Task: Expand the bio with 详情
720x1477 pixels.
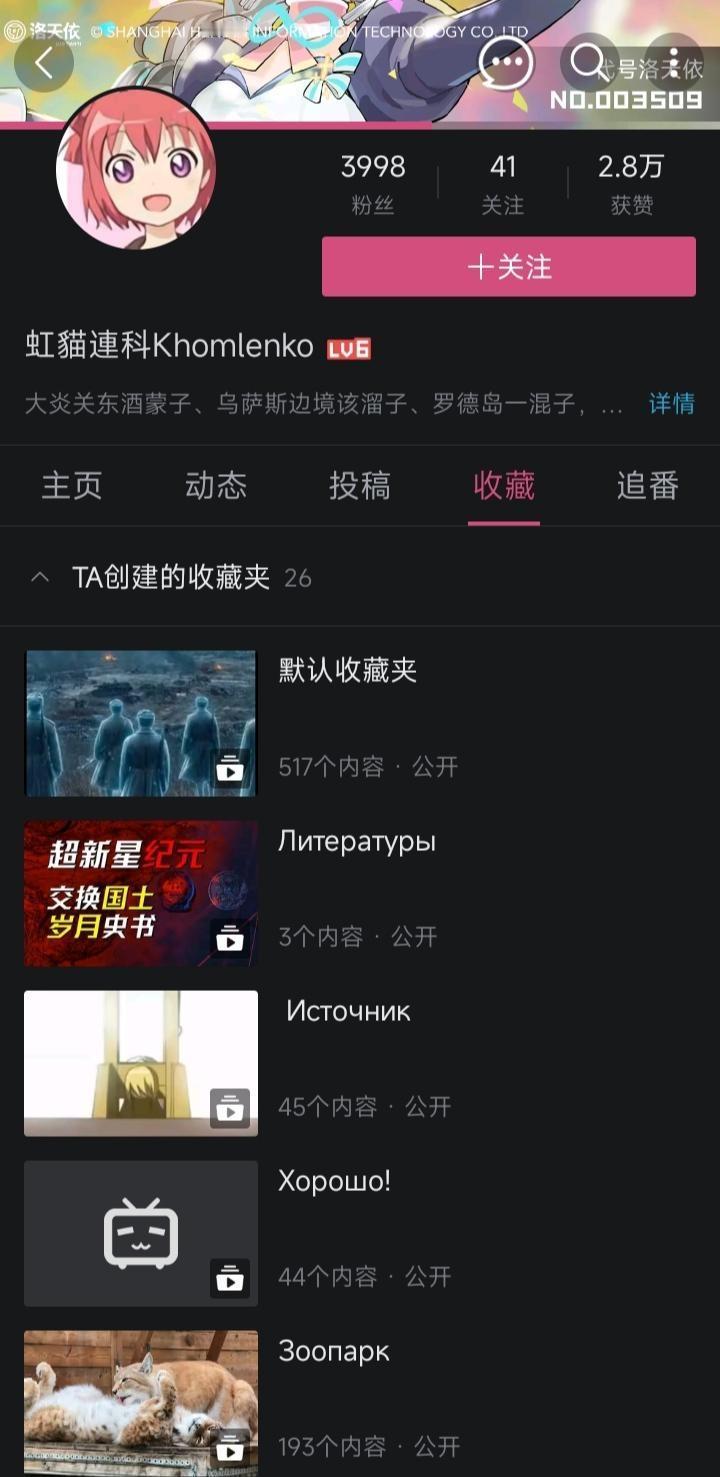Action: point(670,404)
